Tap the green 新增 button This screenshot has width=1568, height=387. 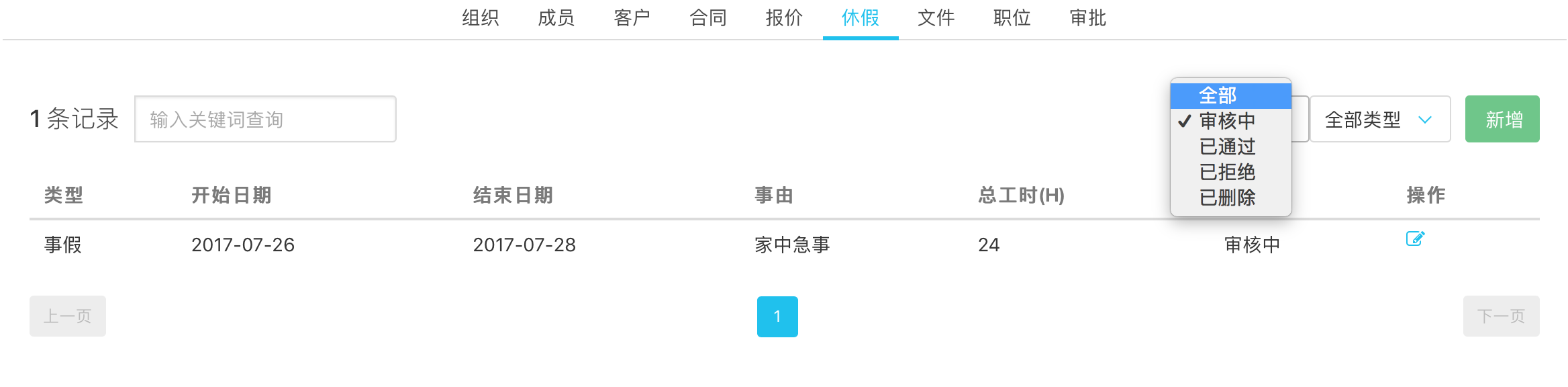pyautogui.click(x=1502, y=120)
